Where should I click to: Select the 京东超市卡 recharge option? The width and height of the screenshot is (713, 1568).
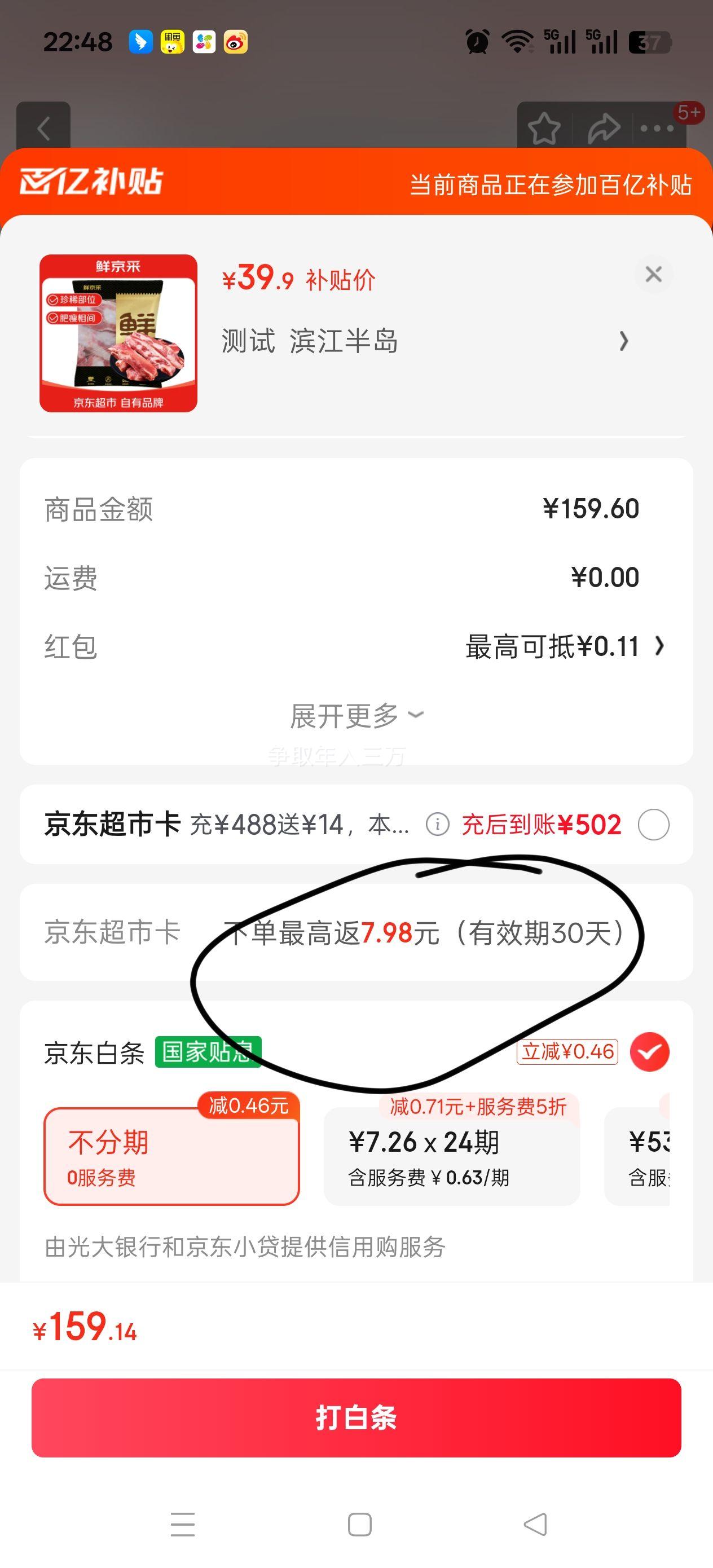653,825
